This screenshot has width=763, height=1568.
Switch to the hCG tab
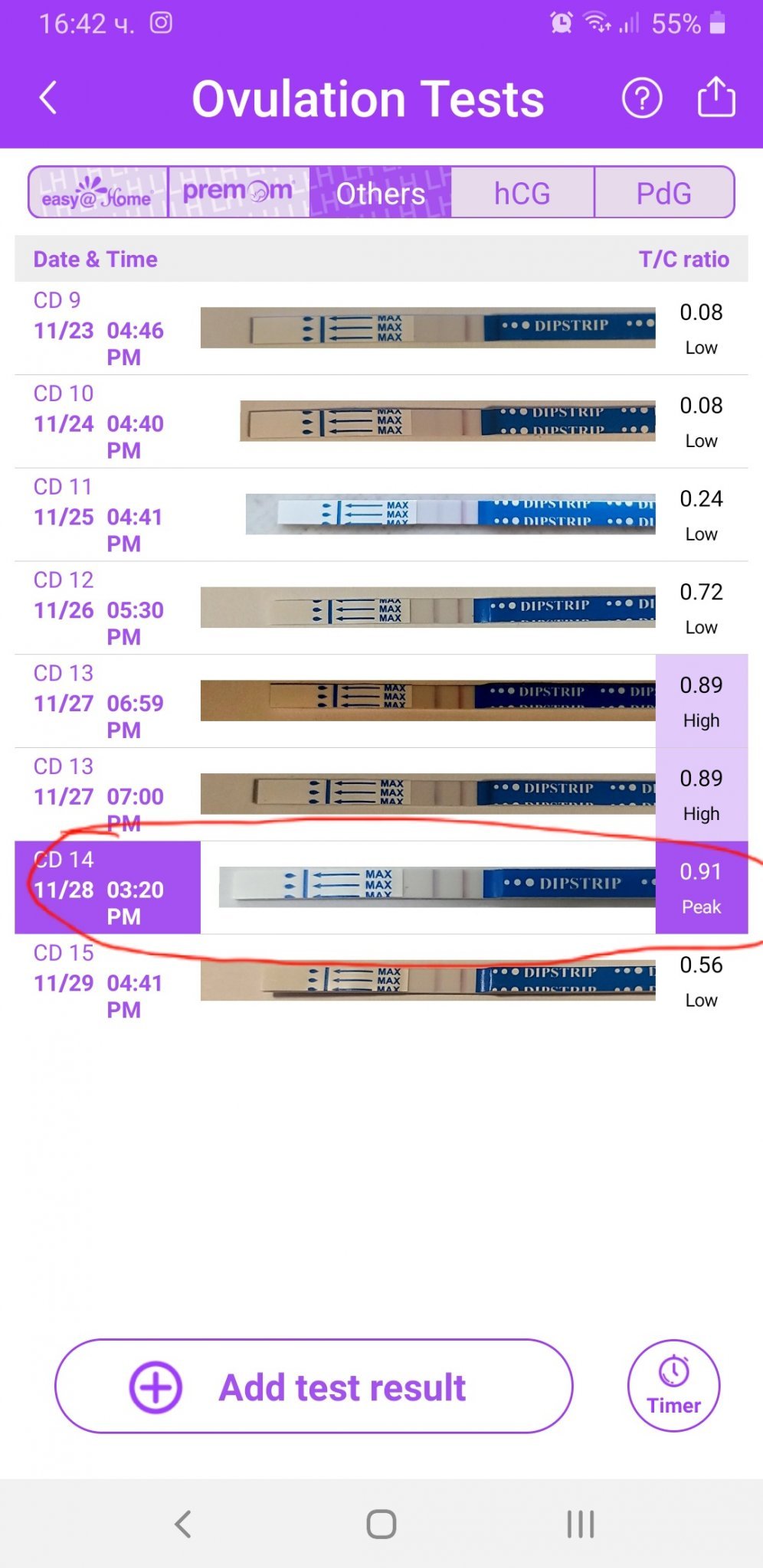pyautogui.click(x=522, y=193)
